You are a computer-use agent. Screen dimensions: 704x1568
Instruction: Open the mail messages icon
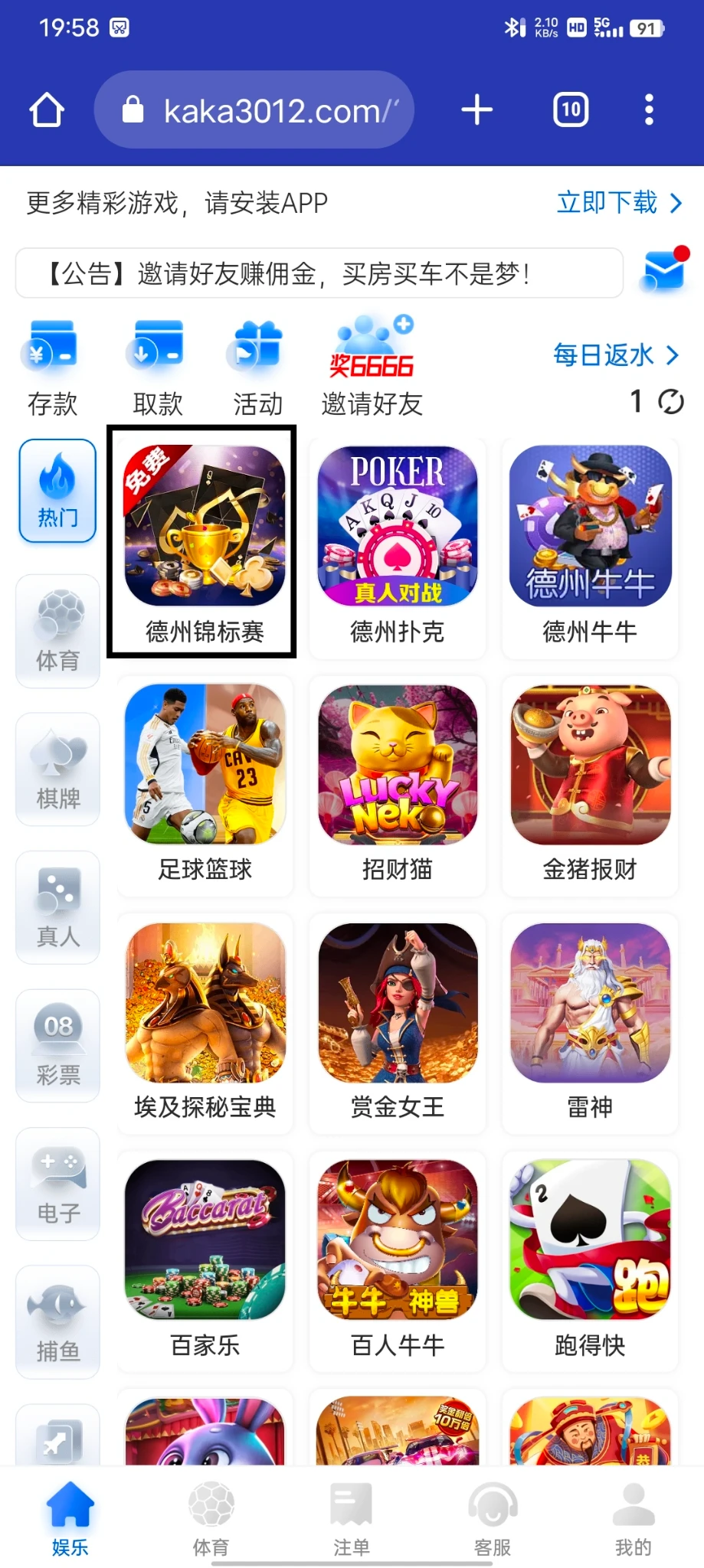[664, 270]
